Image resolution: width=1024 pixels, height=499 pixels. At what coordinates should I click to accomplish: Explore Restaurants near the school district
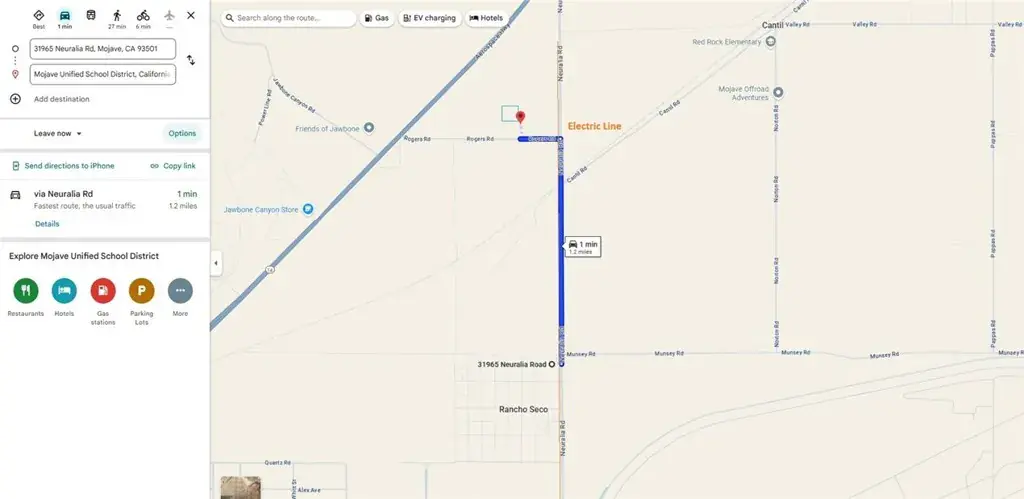click(x=26, y=291)
